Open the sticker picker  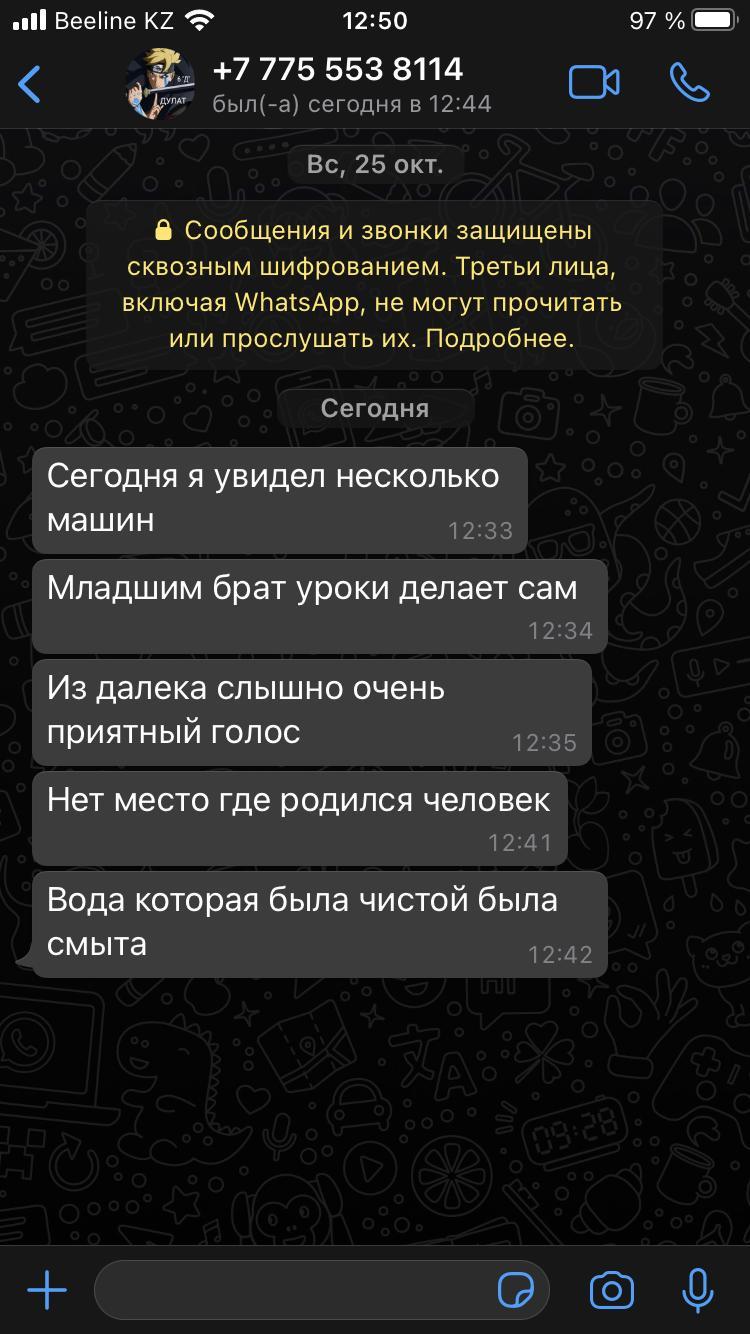(x=516, y=1291)
